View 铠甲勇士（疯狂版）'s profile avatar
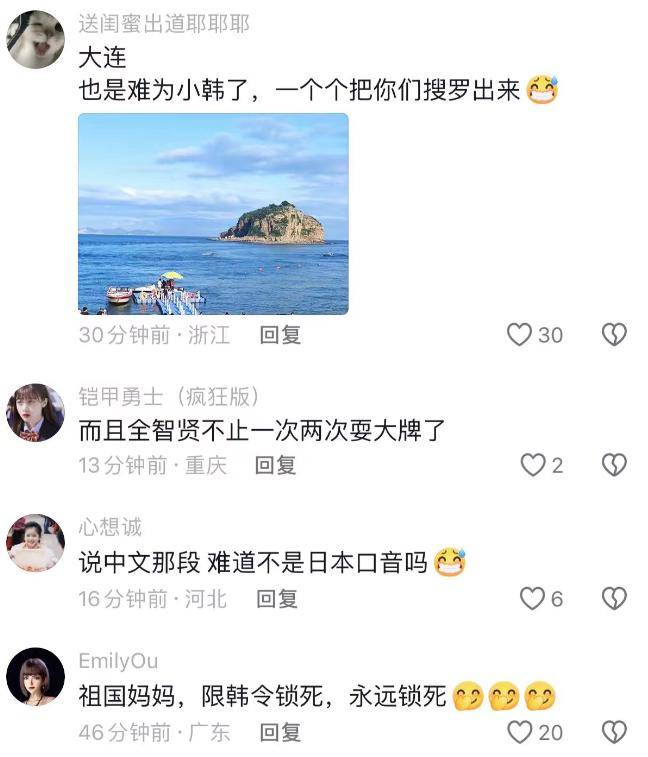648x757 pixels. click(36, 412)
